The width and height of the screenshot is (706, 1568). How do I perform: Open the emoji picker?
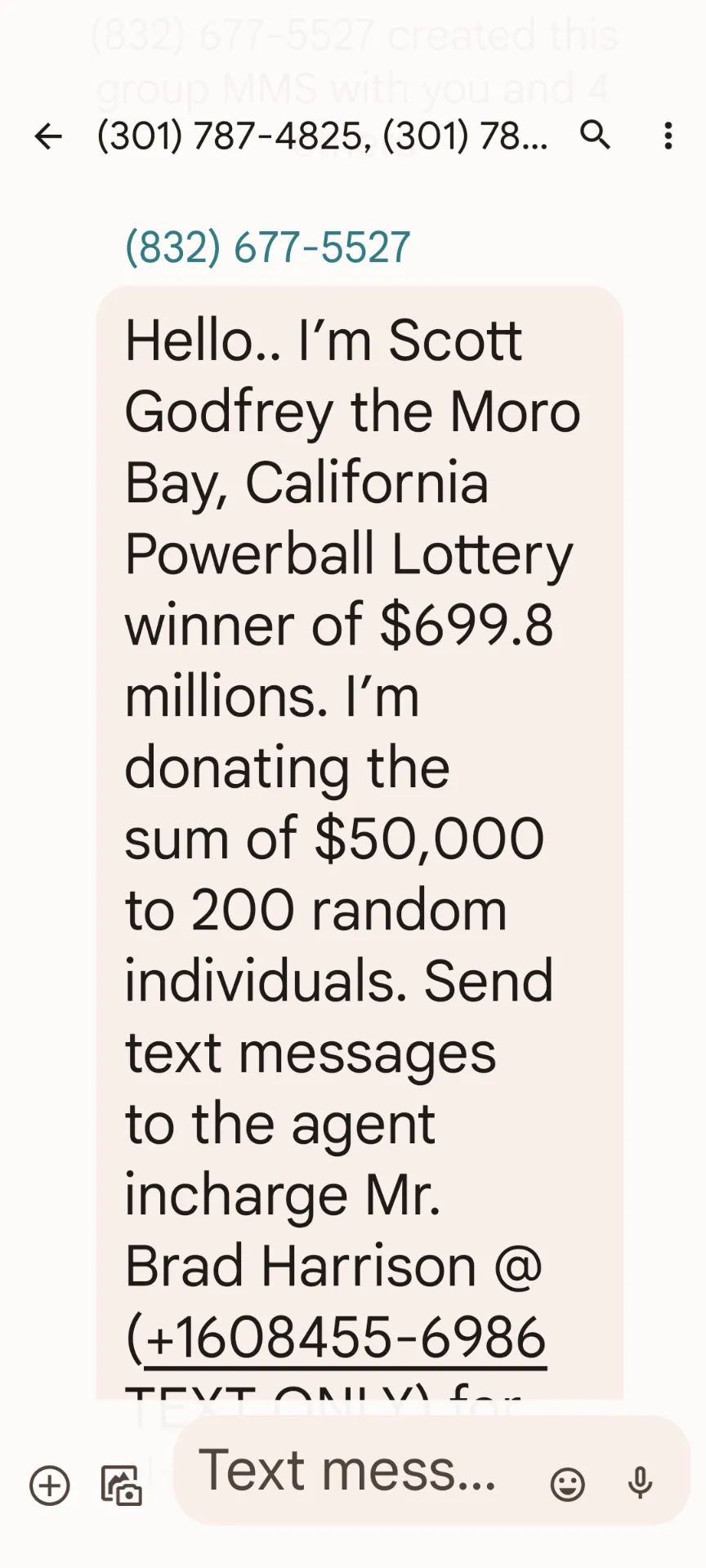click(x=568, y=1484)
